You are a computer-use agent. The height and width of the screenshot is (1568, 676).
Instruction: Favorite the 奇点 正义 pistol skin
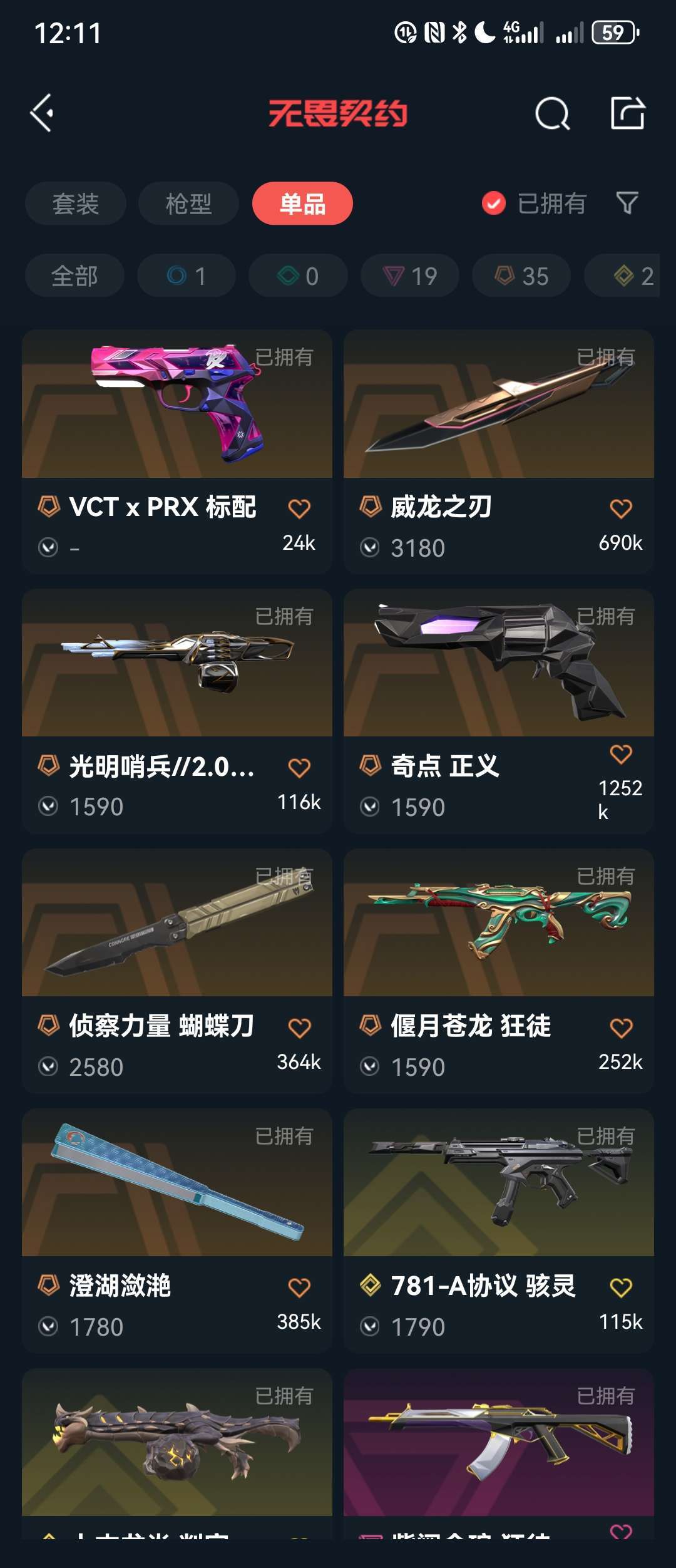(x=619, y=755)
